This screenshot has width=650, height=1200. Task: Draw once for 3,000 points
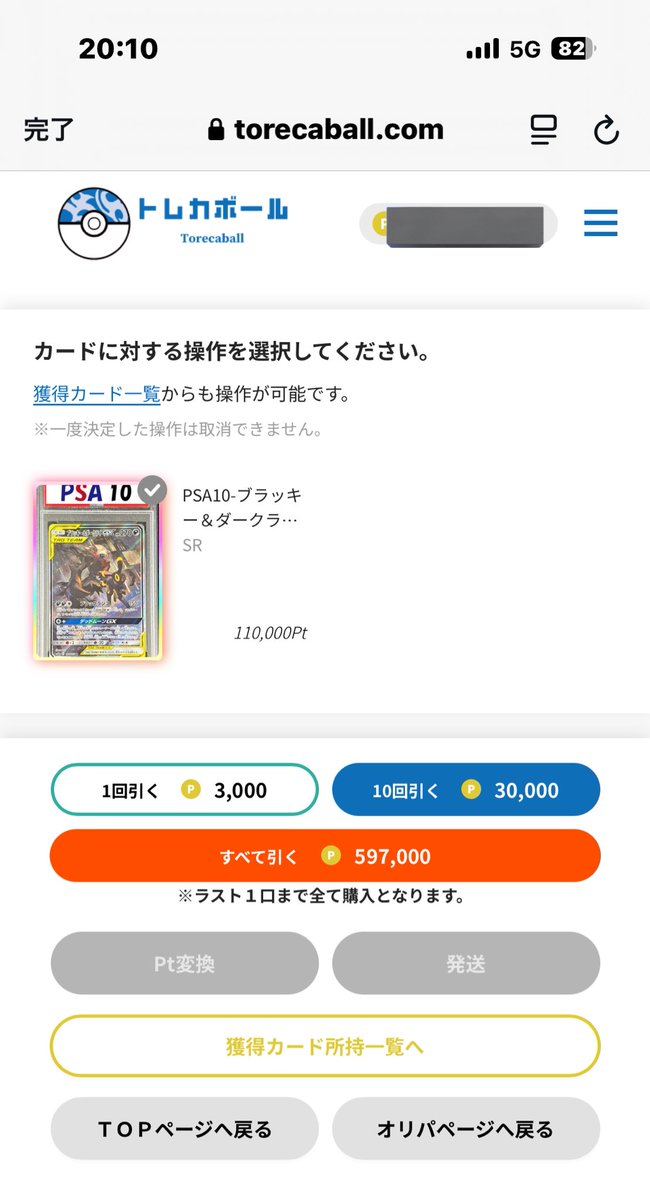click(x=185, y=790)
